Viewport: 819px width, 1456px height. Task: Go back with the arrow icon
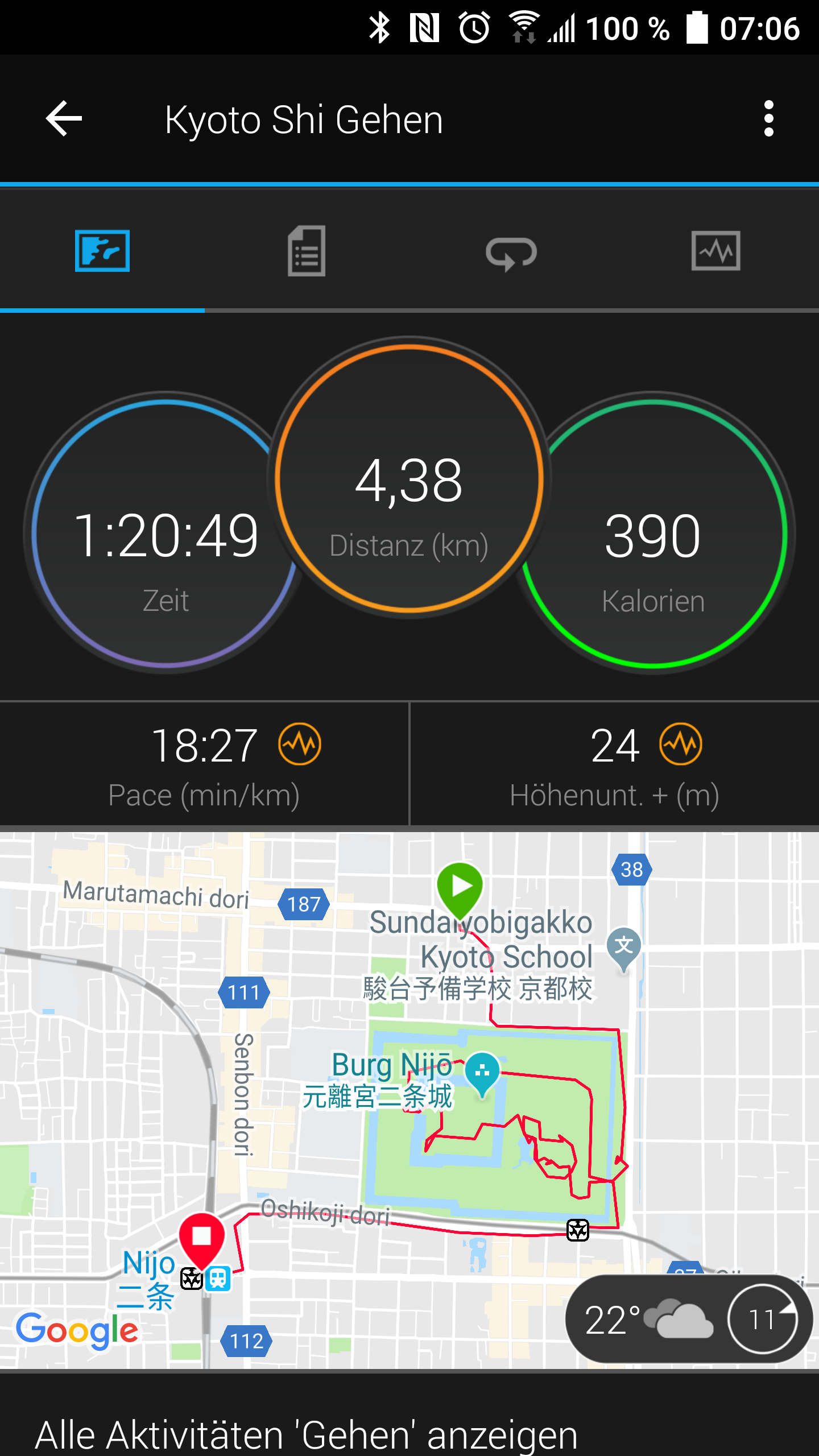point(64,118)
